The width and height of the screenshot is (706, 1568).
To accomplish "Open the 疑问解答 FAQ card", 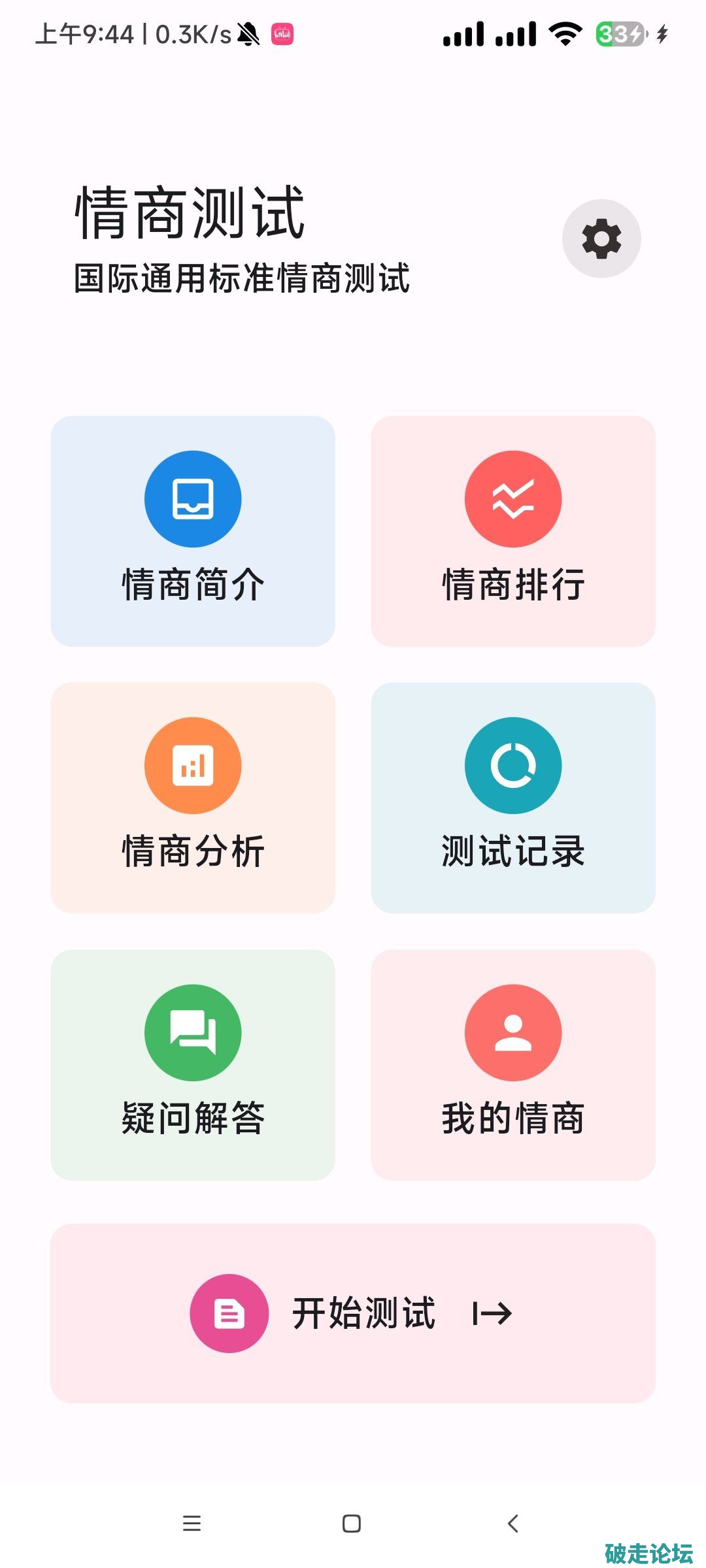I will [193, 1065].
